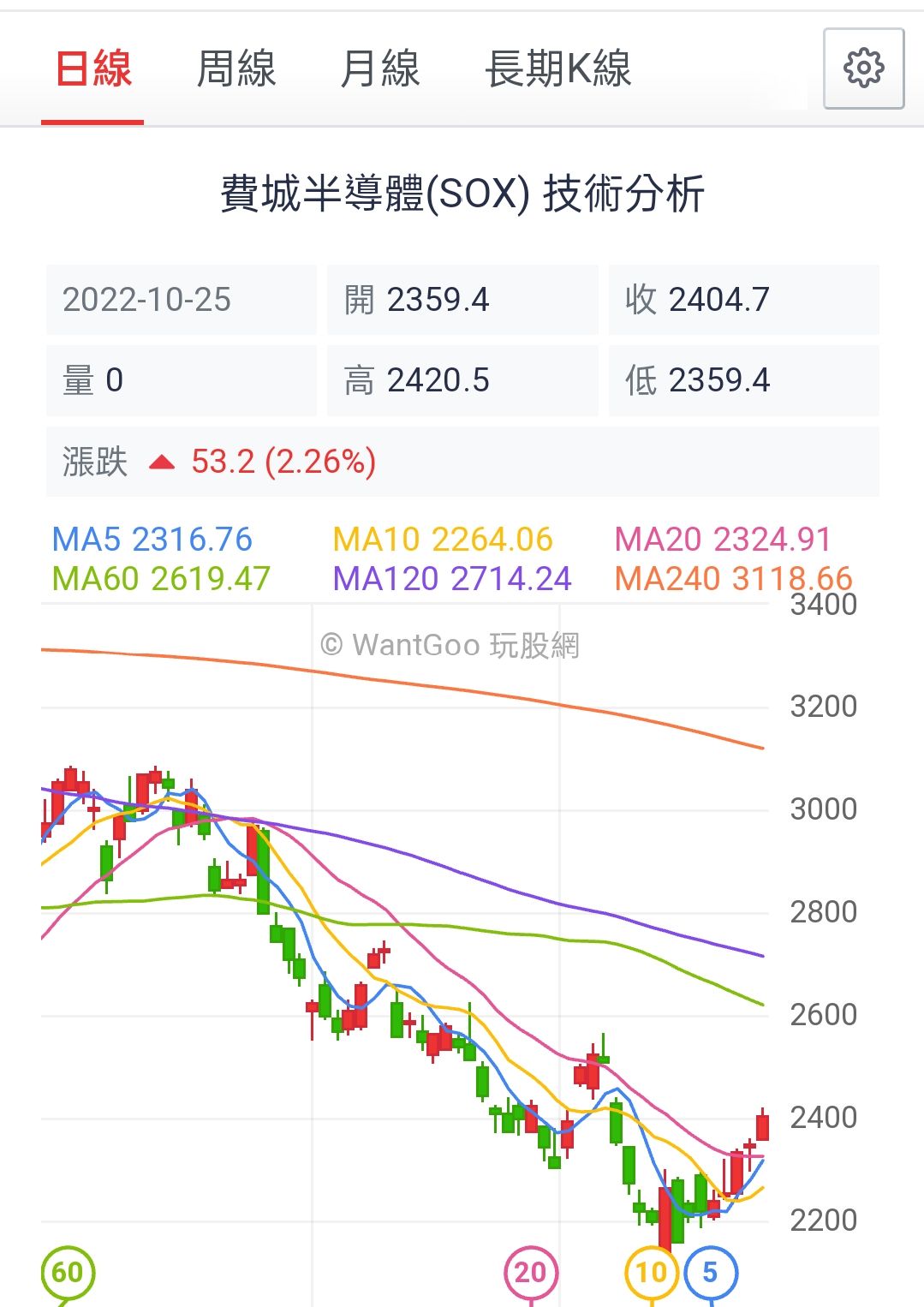This screenshot has width=924, height=1307.
Task: Switch to the 周線 weekly tab
Action: coord(236,69)
